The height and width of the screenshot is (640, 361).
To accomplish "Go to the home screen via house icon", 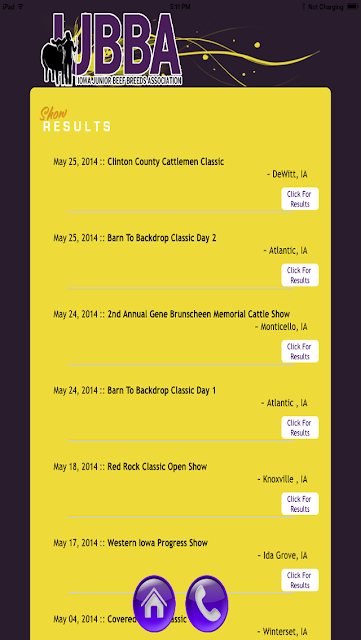I will point(154,604).
